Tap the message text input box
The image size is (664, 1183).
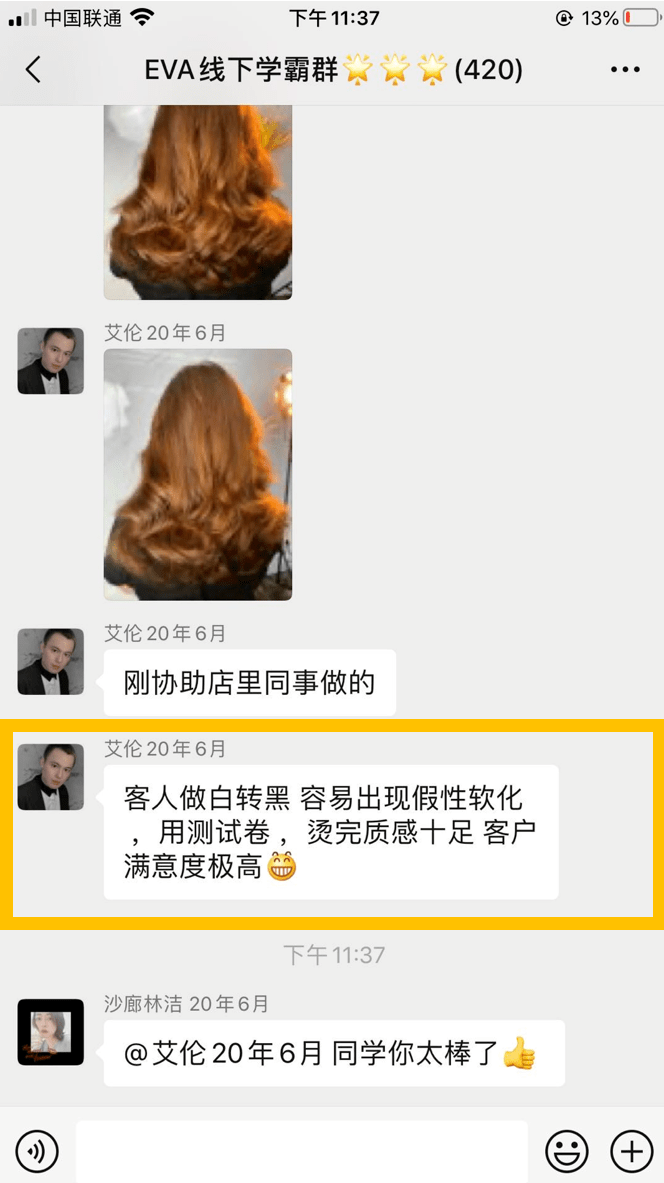tap(302, 1151)
